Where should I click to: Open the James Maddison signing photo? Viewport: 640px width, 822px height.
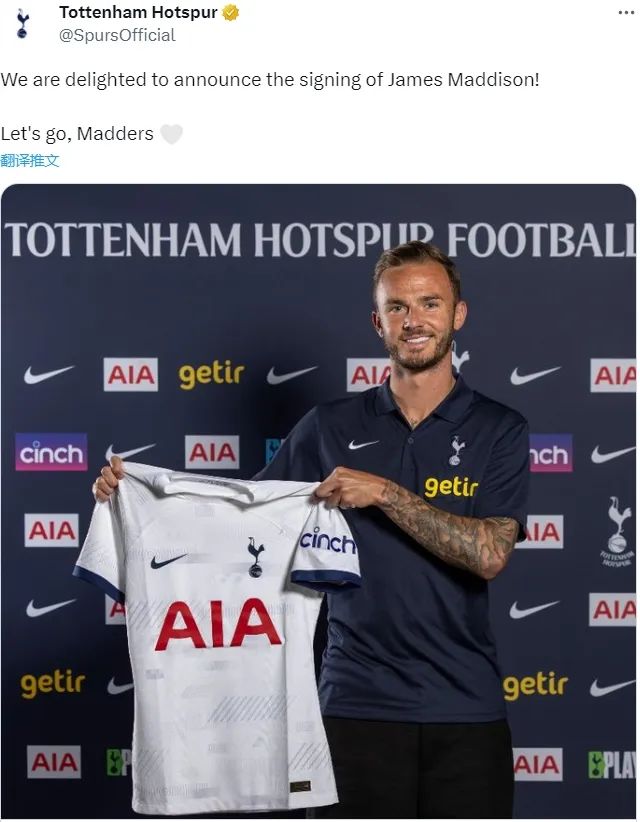pos(318,500)
